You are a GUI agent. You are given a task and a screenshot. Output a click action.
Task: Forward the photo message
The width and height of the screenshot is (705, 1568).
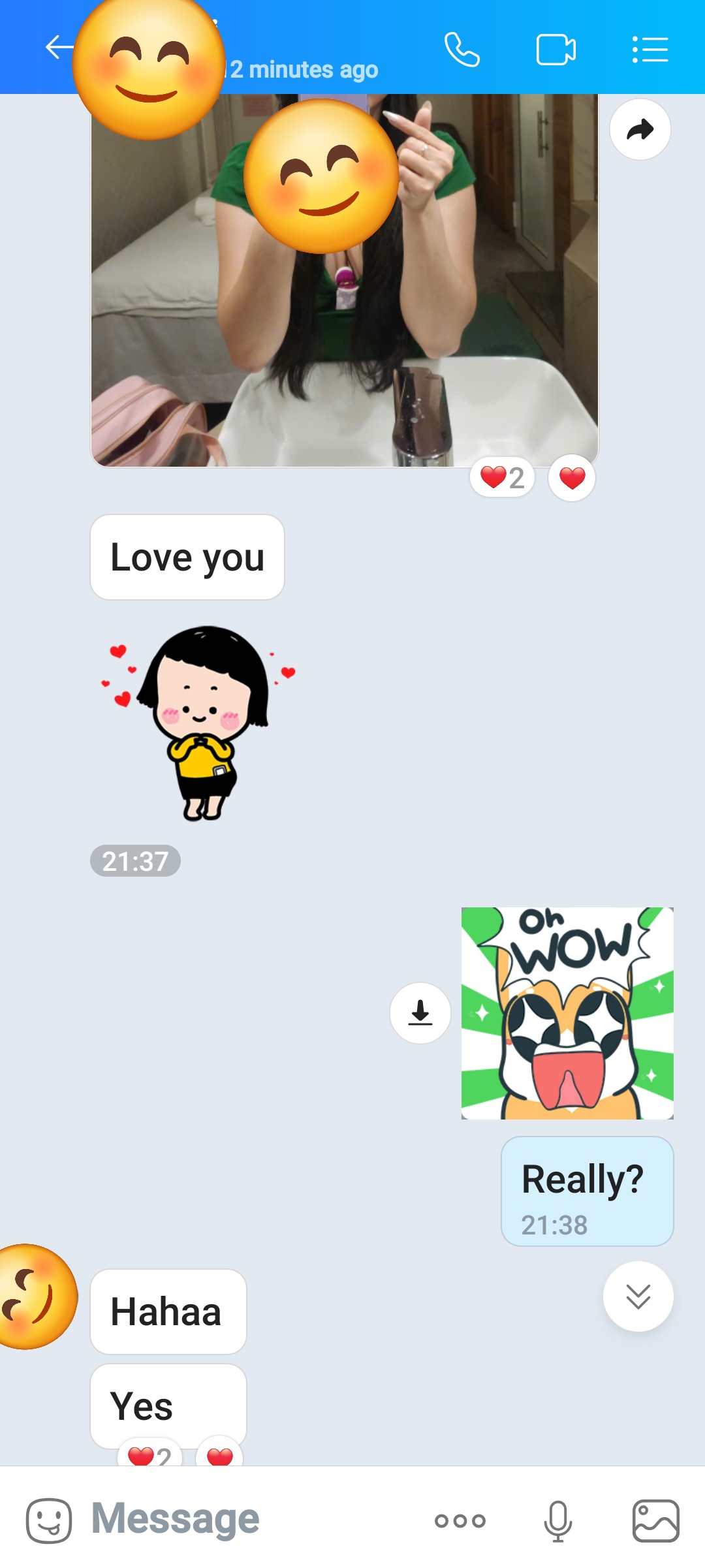(640, 129)
